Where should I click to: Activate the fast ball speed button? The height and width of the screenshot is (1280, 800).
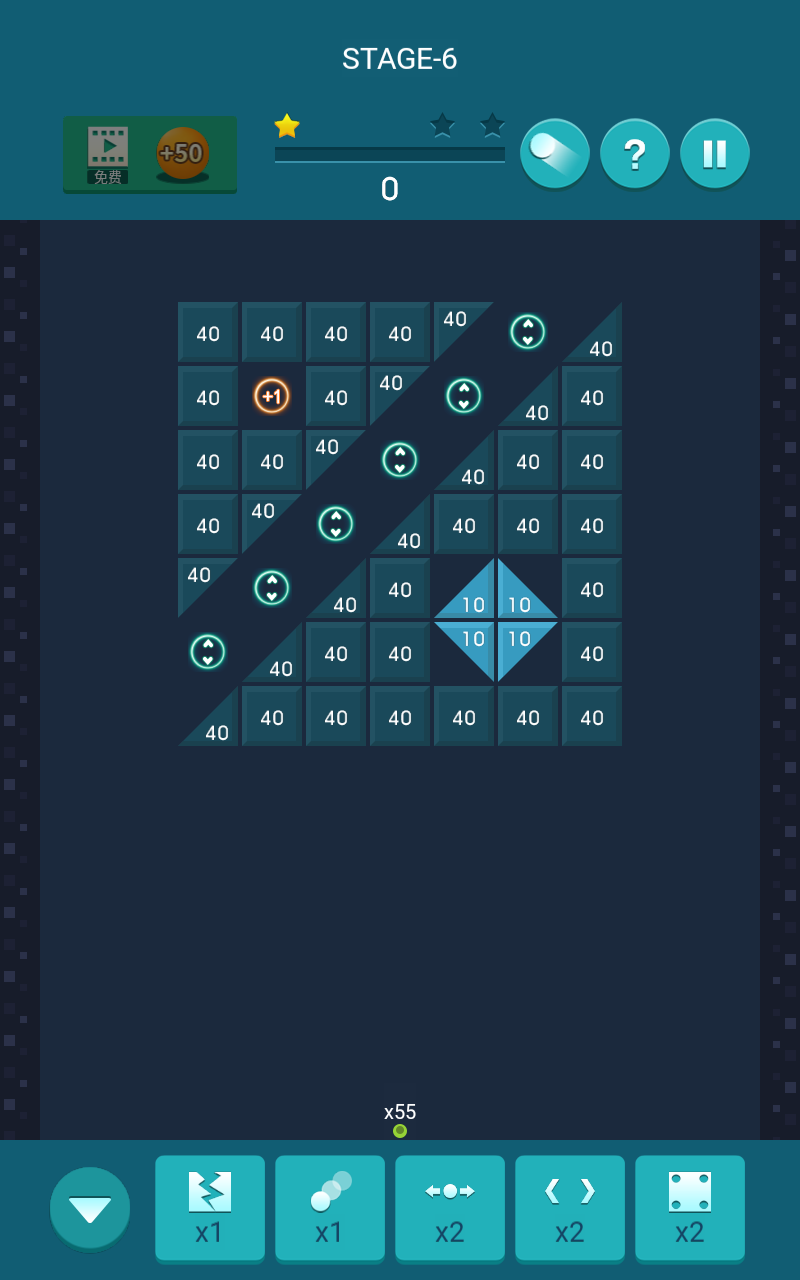click(555, 154)
